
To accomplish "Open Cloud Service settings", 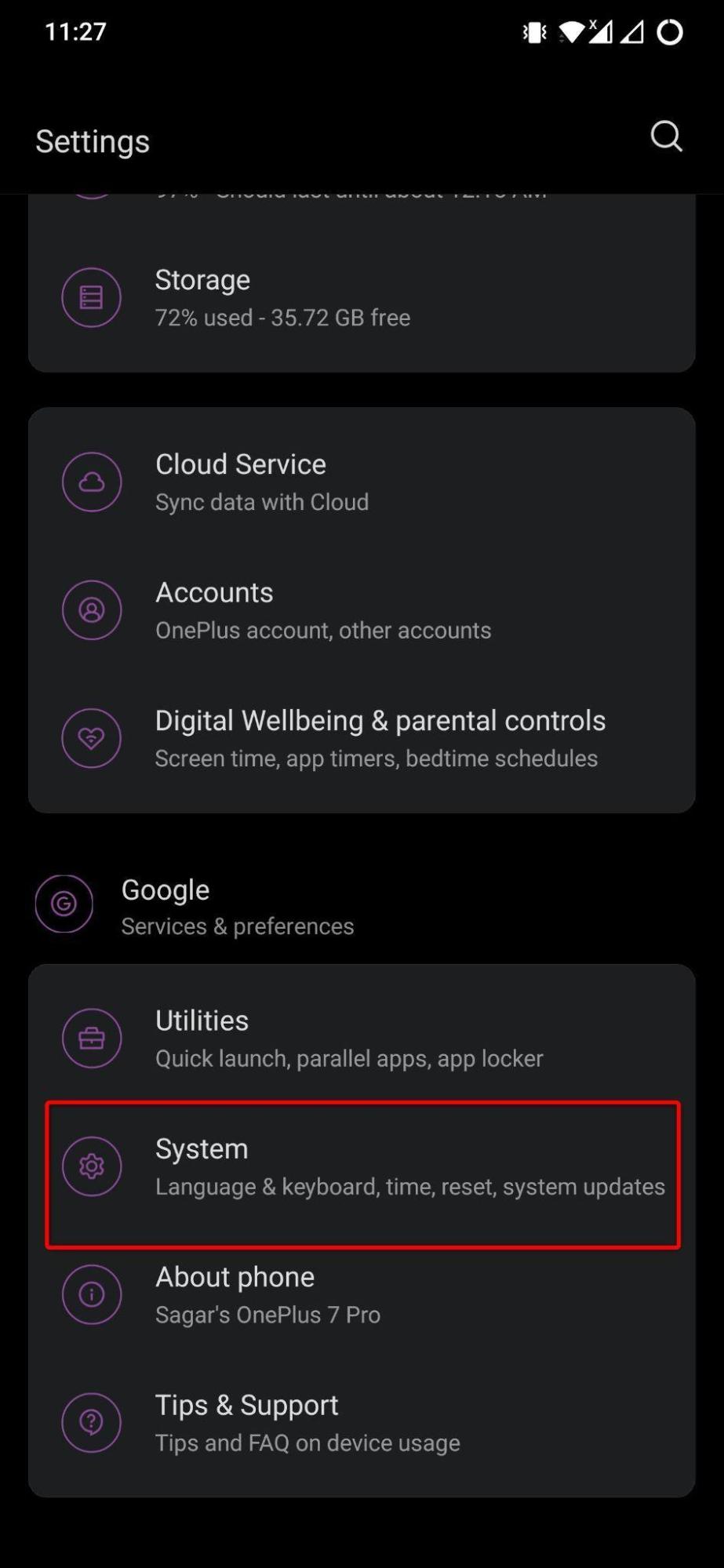I will pyautogui.click(x=361, y=482).
